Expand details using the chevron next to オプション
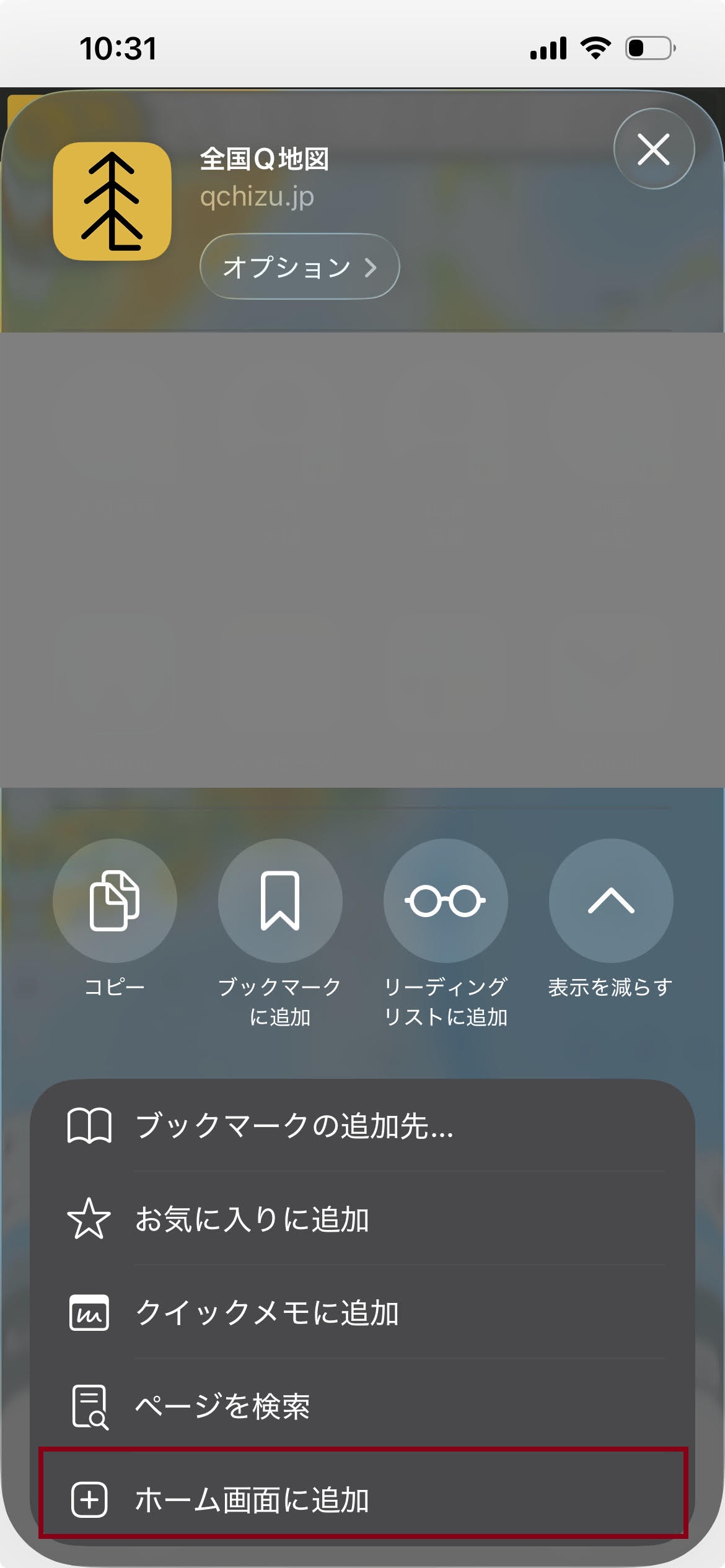 click(372, 266)
